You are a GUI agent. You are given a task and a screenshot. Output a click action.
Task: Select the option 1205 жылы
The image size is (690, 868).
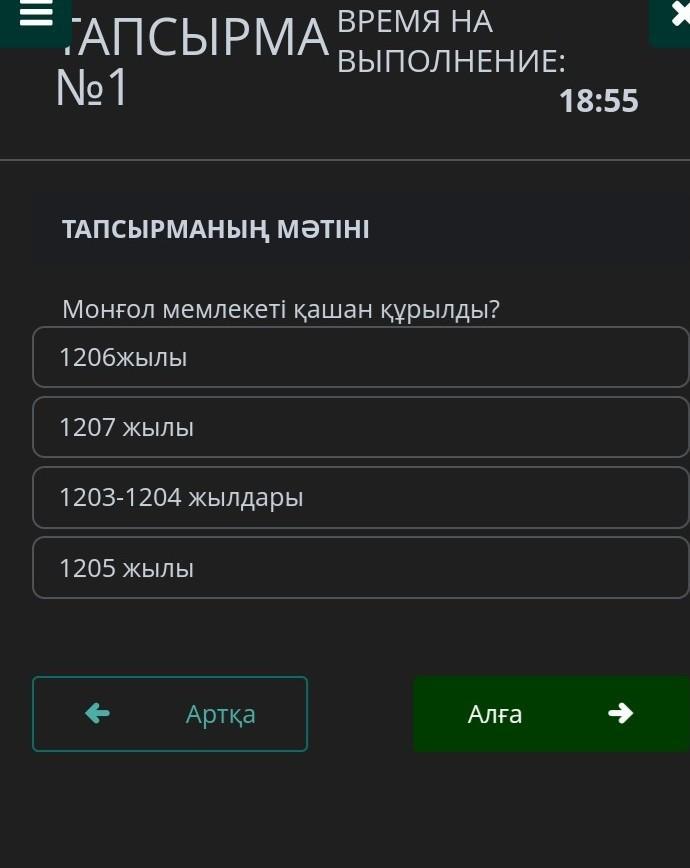click(360, 568)
